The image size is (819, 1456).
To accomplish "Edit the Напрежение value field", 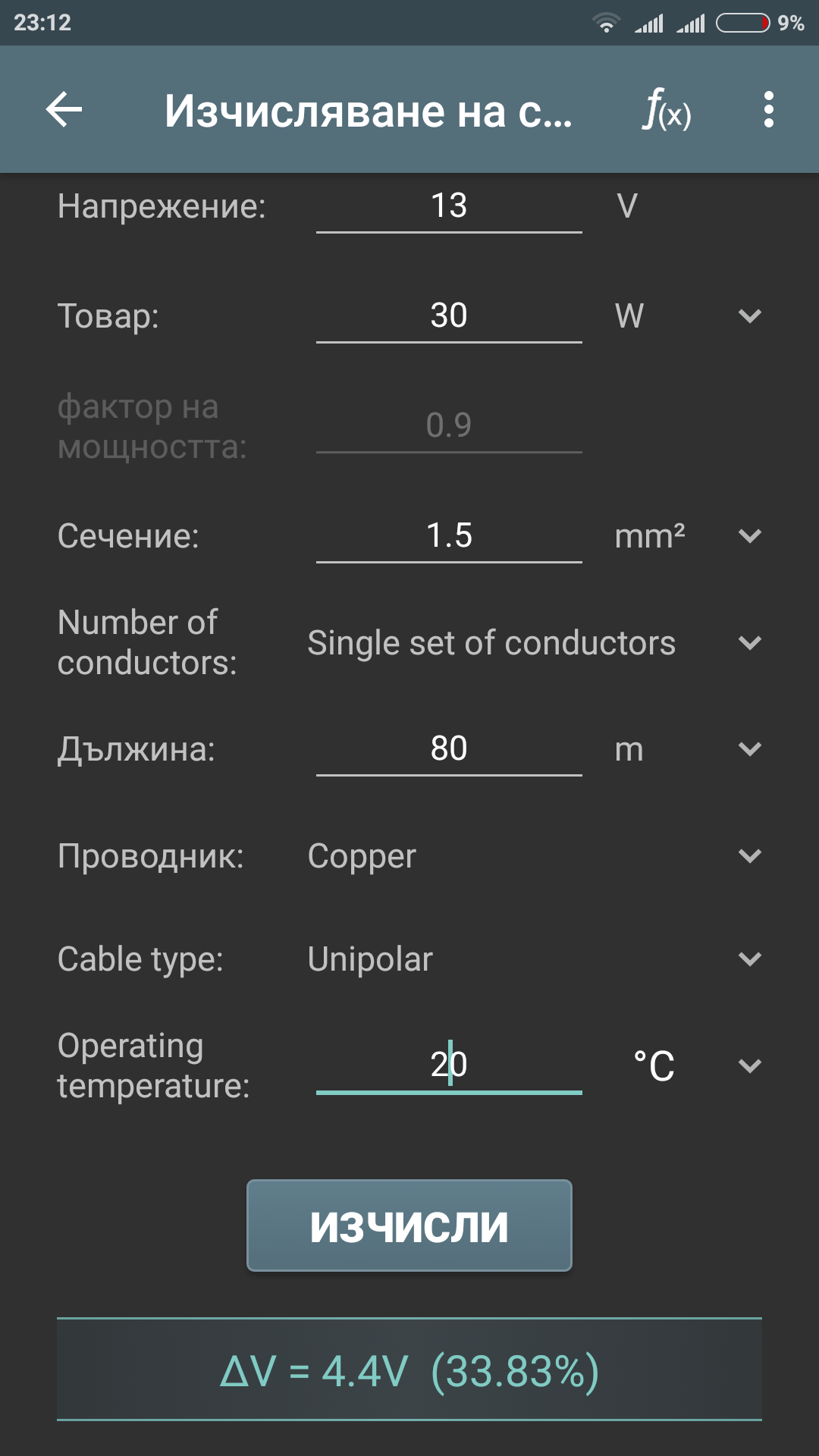I will [x=449, y=206].
